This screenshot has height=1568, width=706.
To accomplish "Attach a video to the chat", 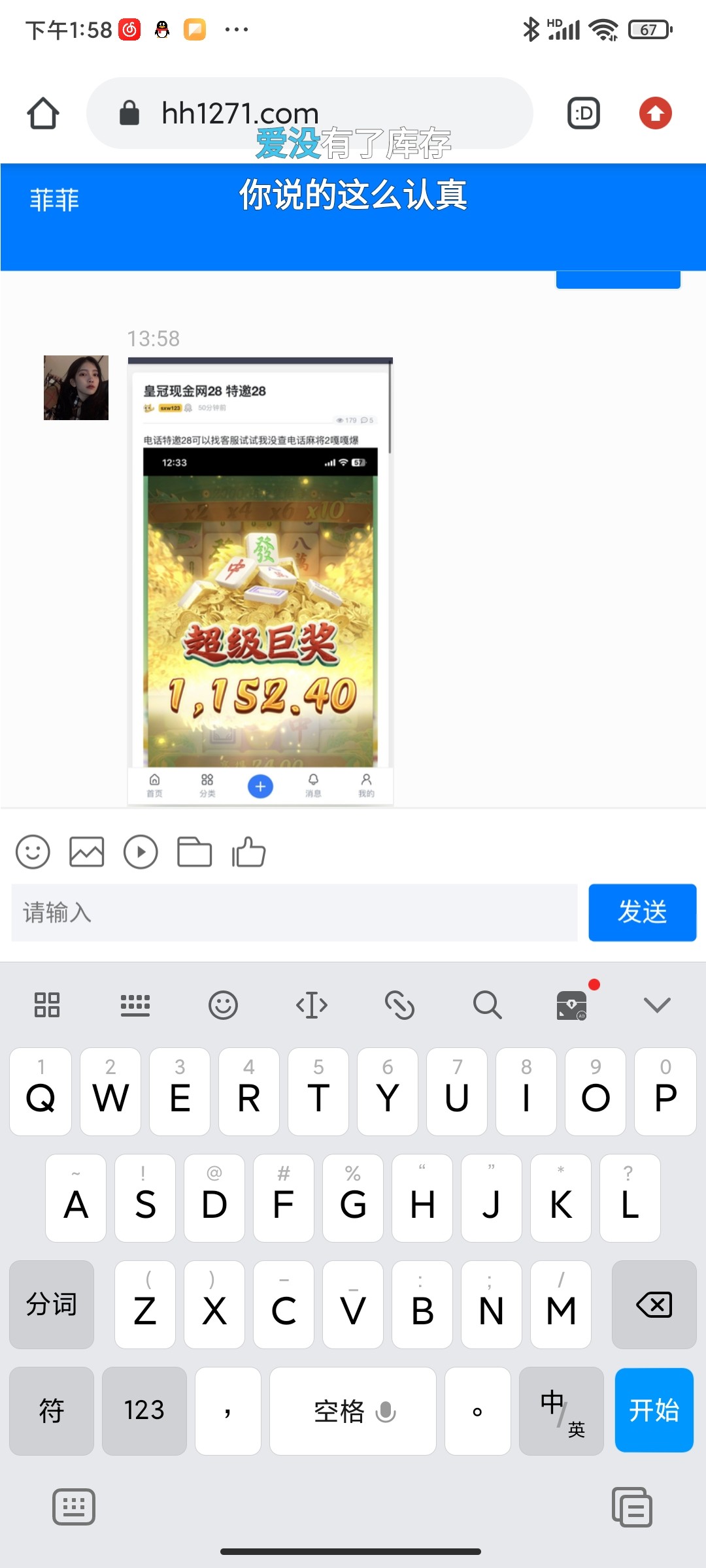I will [141, 852].
